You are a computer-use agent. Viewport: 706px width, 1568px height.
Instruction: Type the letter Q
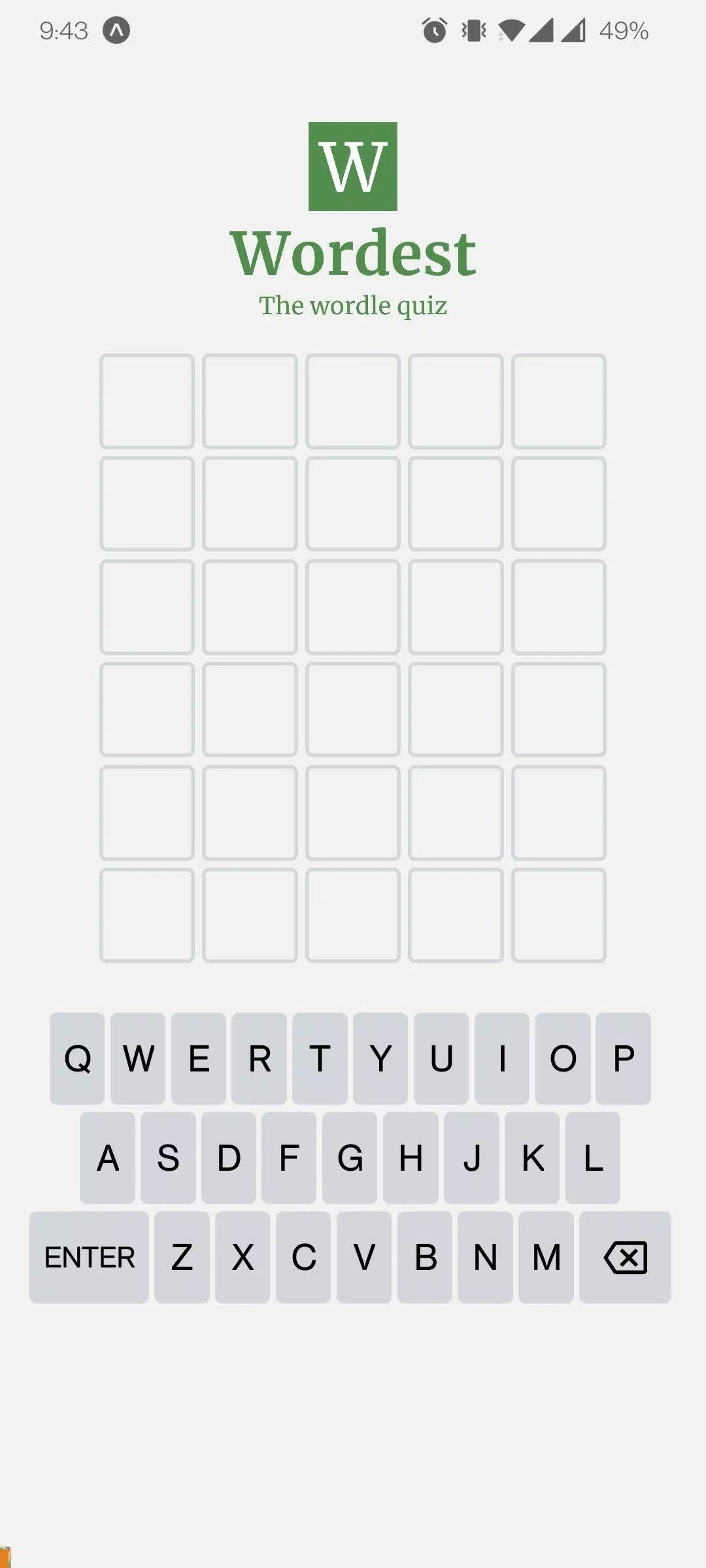(x=77, y=1058)
